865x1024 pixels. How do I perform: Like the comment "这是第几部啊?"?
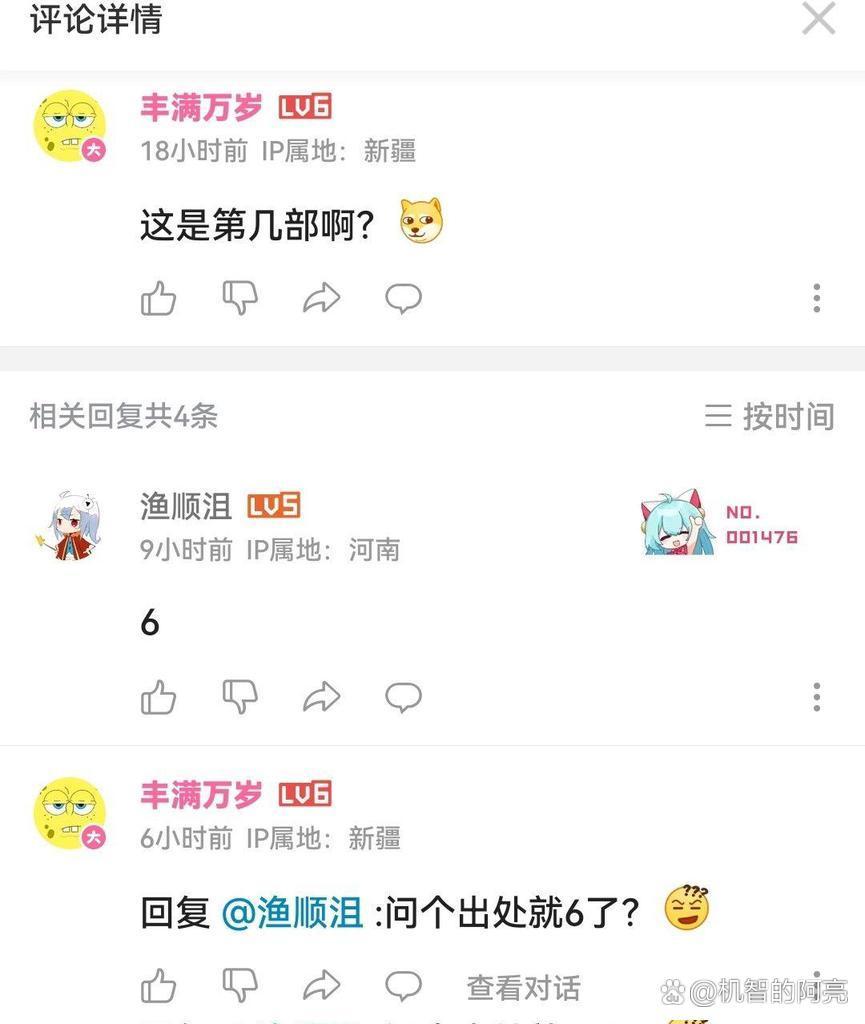[158, 298]
